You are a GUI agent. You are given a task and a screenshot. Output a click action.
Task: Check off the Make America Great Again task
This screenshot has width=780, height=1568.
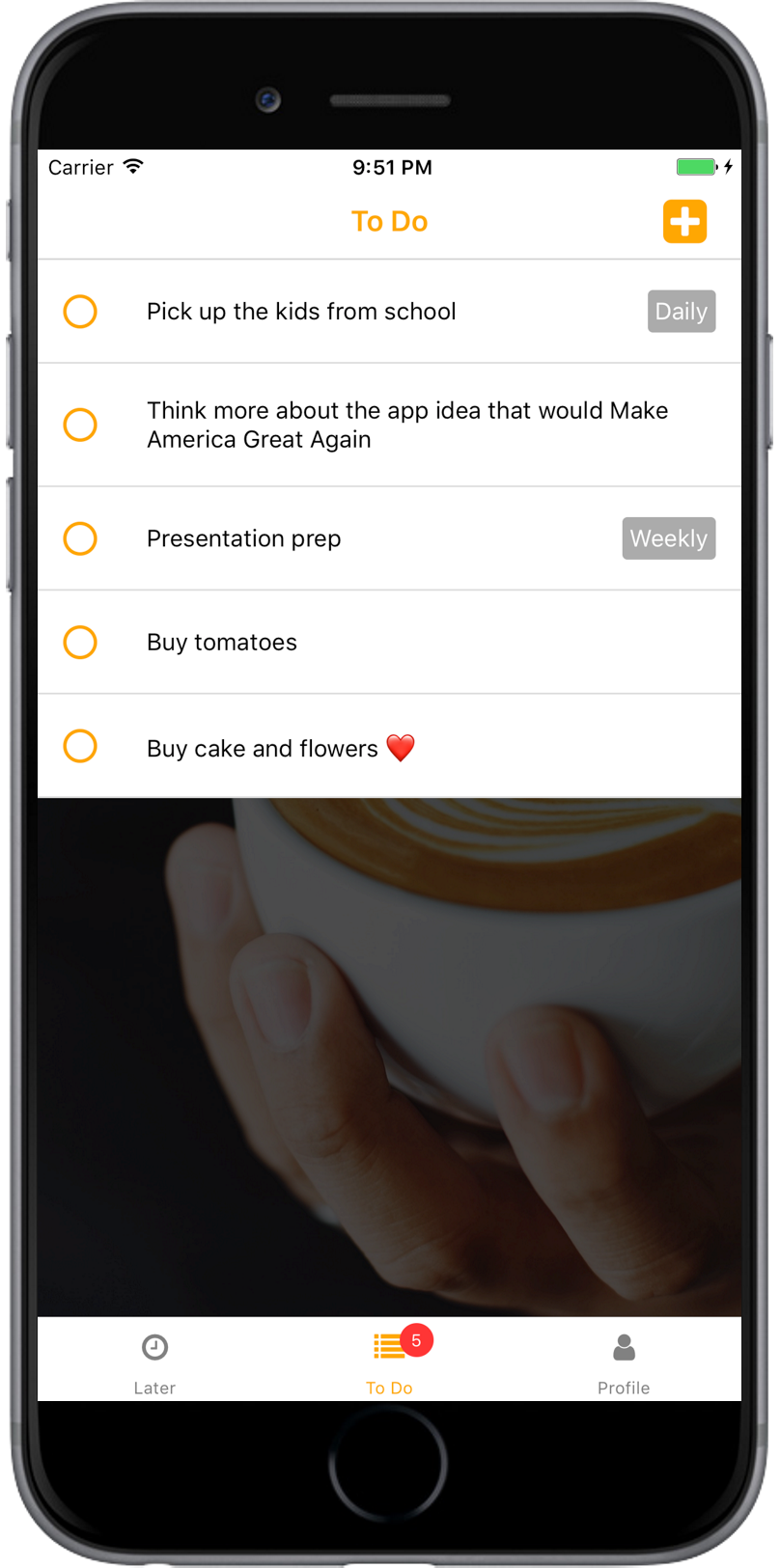(80, 425)
